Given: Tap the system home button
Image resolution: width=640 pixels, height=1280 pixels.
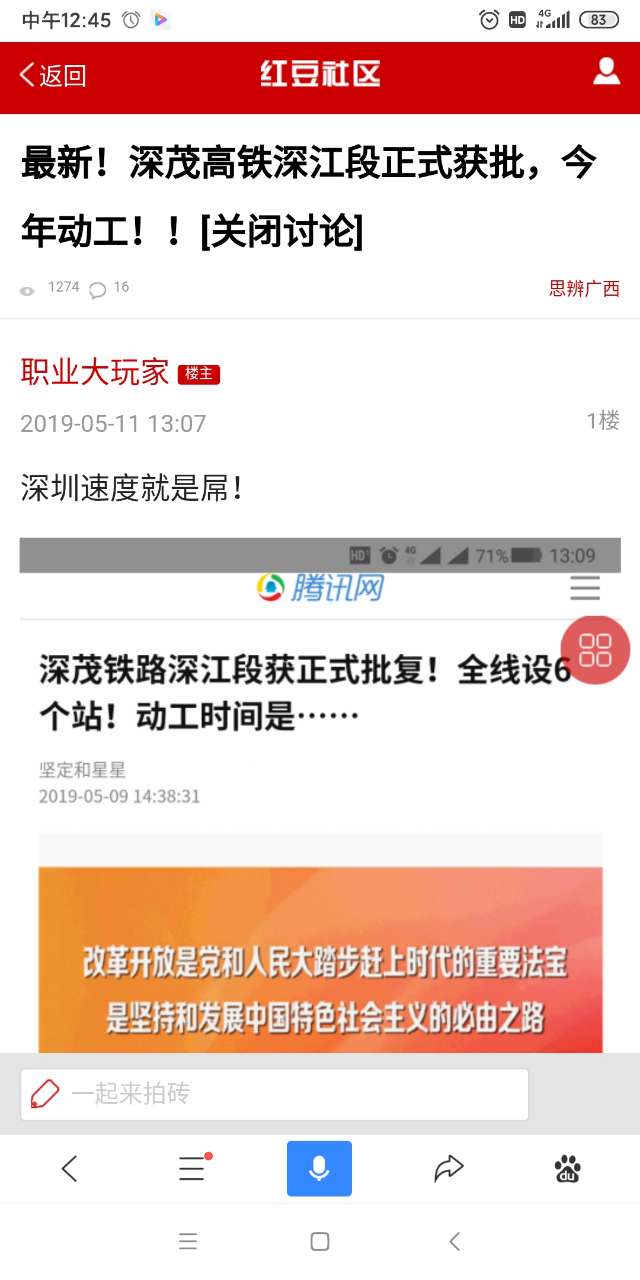Looking at the screenshot, I should pyautogui.click(x=320, y=1242).
